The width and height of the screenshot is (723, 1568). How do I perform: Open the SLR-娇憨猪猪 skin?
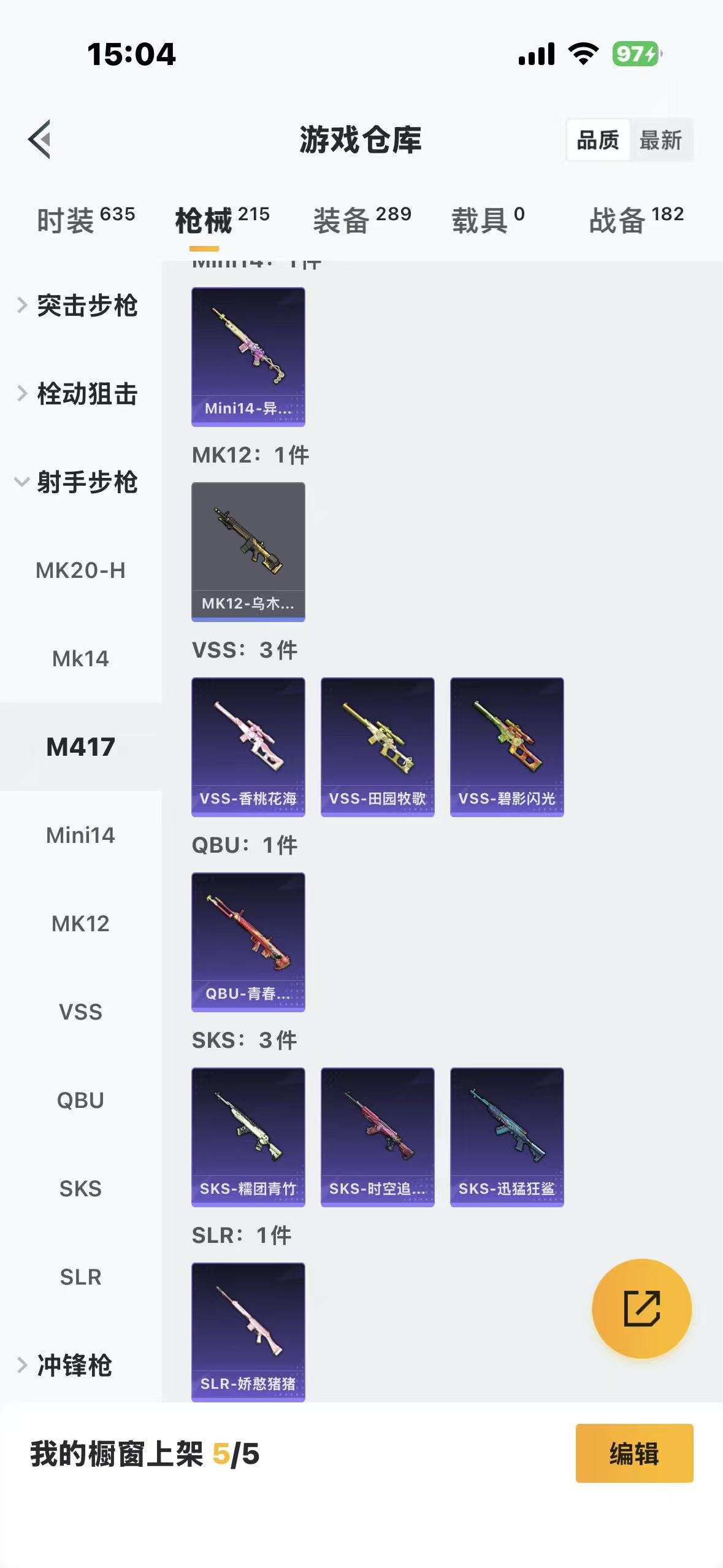pos(248,1331)
